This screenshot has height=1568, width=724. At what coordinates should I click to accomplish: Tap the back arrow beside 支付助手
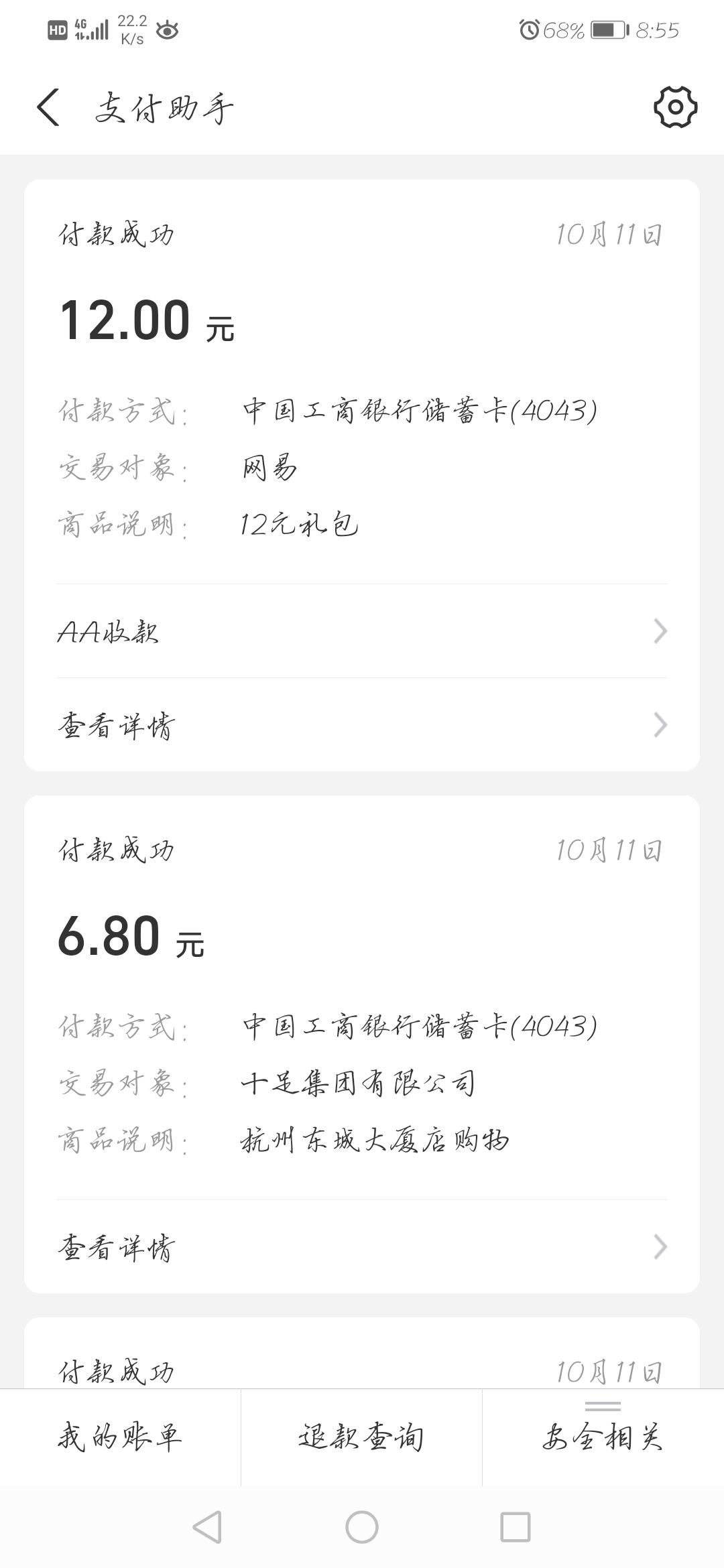click(x=48, y=107)
